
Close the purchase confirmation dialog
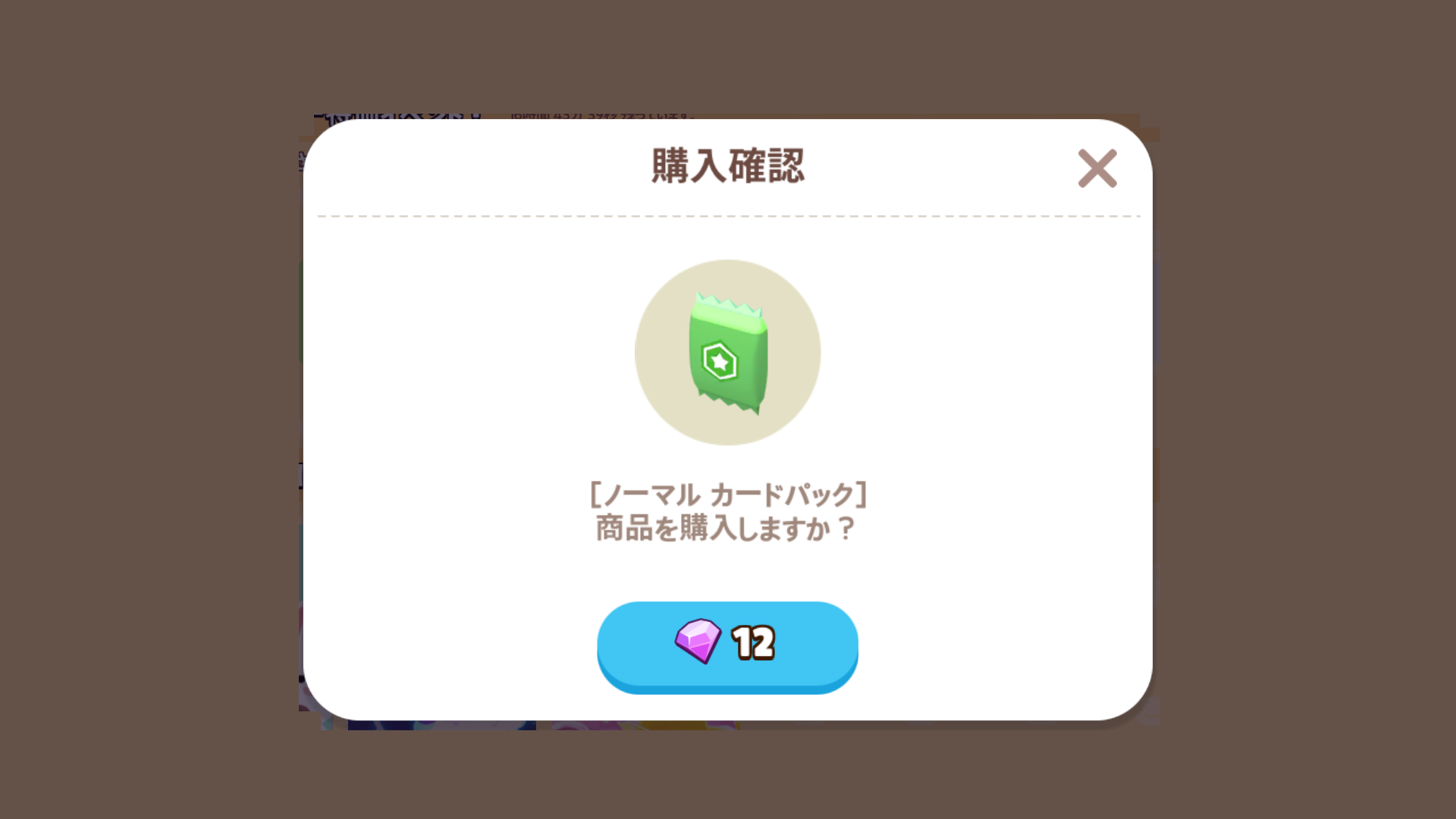1097,168
